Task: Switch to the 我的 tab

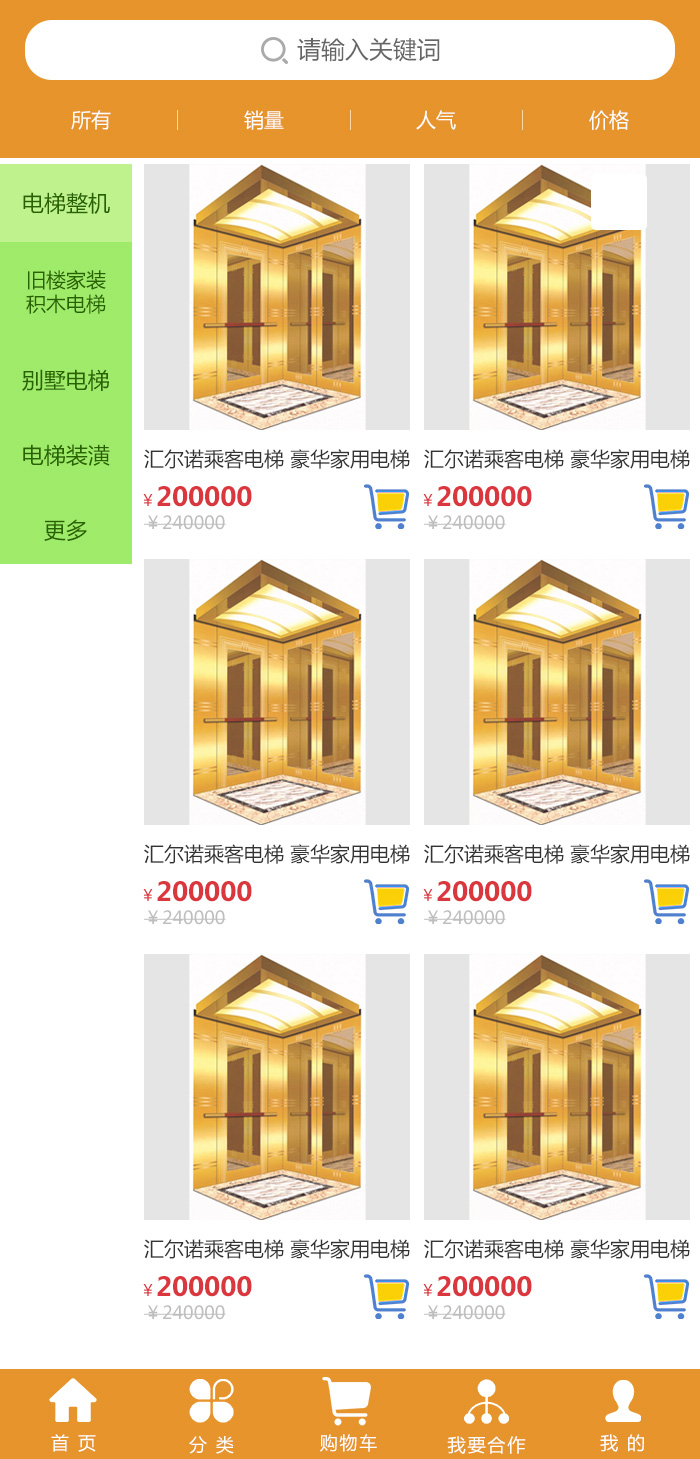Action: tap(622, 1414)
